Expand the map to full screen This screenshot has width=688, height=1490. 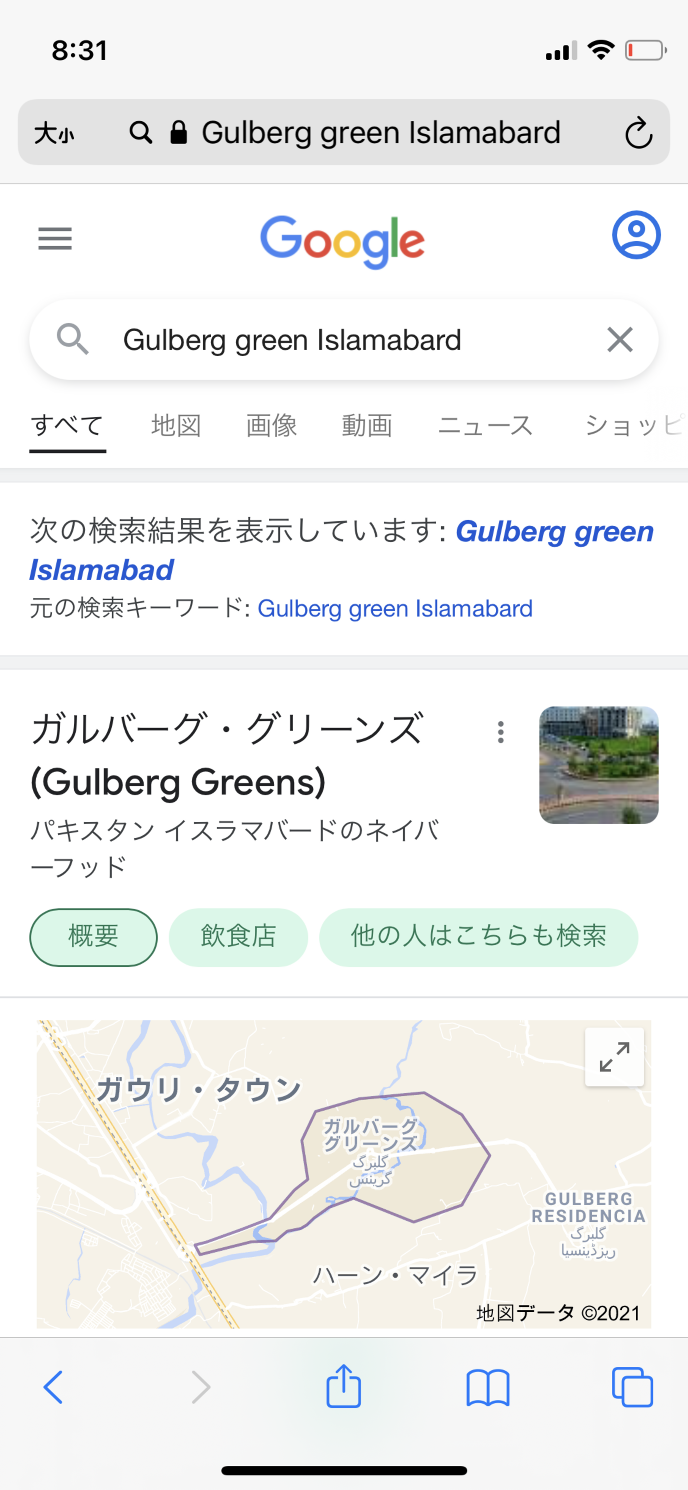point(614,1057)
